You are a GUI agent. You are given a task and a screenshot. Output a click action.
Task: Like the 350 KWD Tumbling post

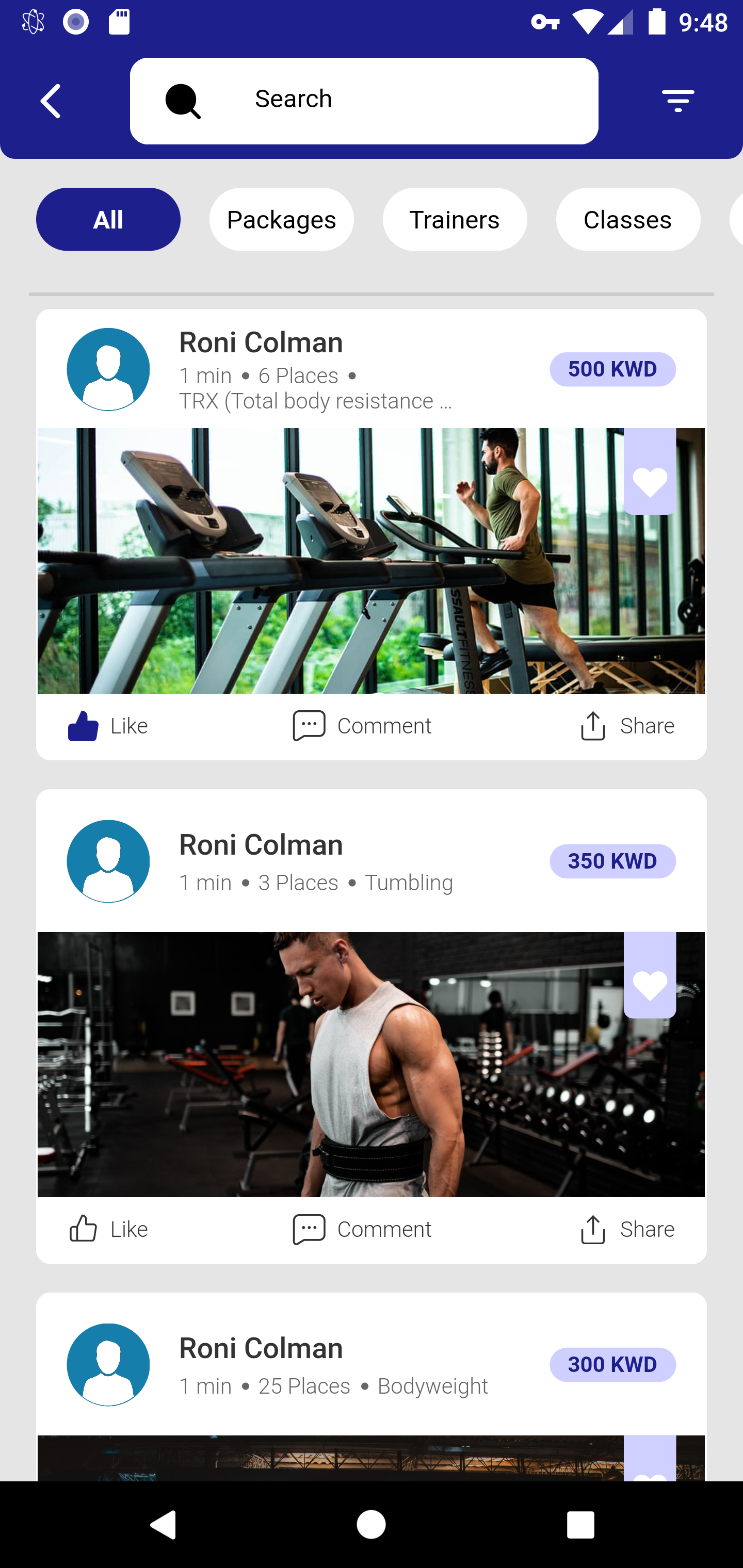tap(107, 1229)
